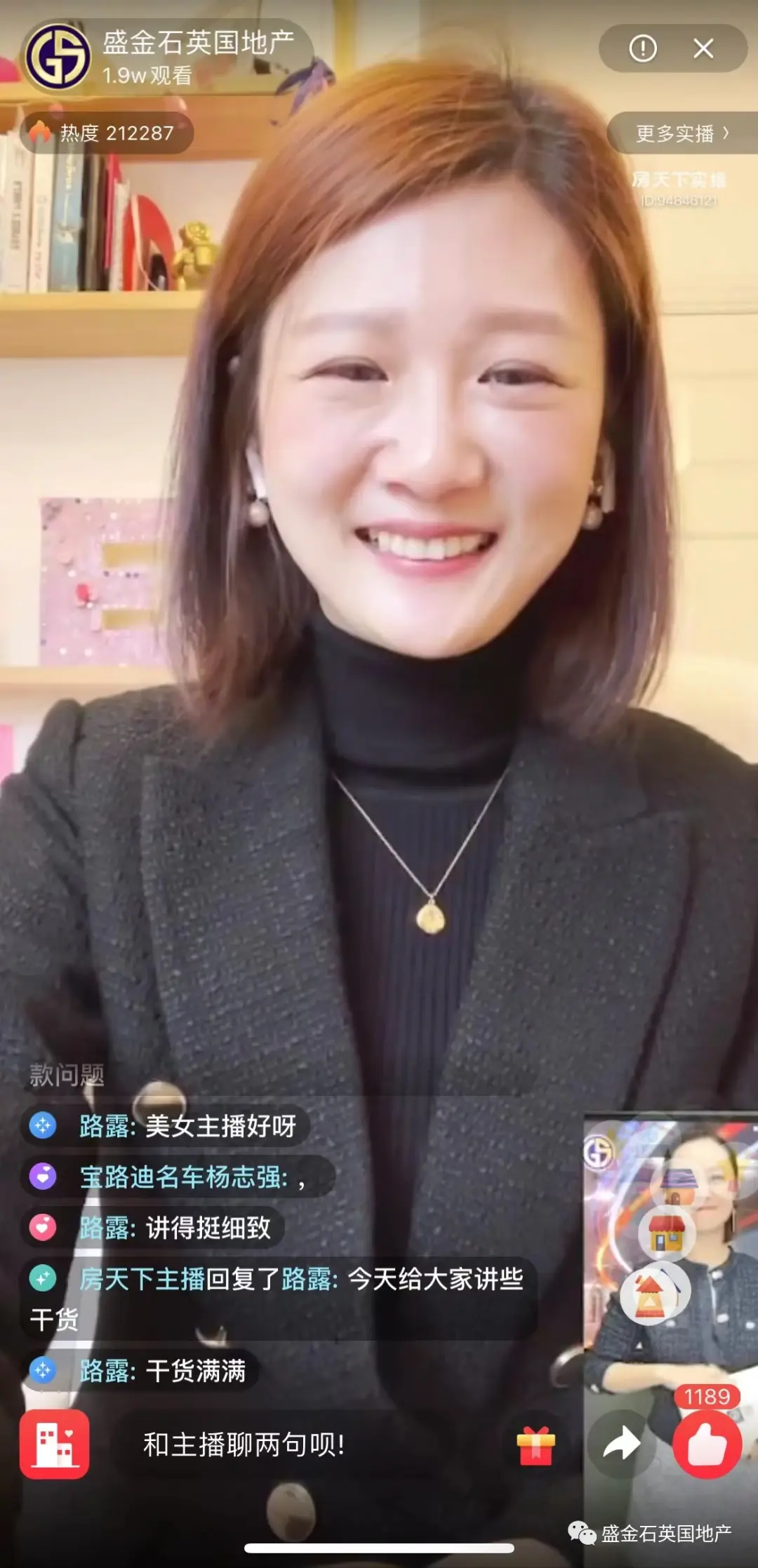Viewport: 758px width, 1568px height.
Task: Open the report info icon
Action: pos(642,48)
